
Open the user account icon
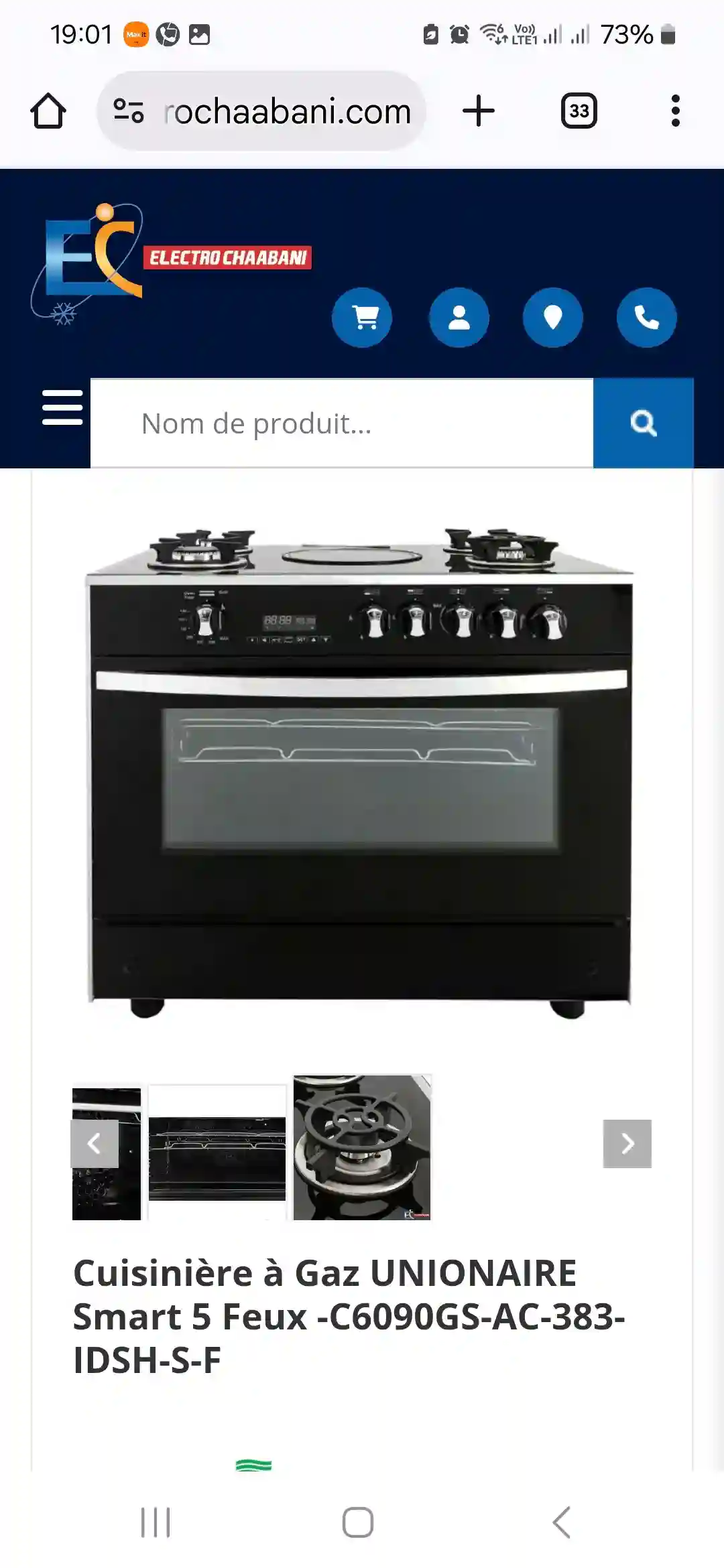[459, 318]
